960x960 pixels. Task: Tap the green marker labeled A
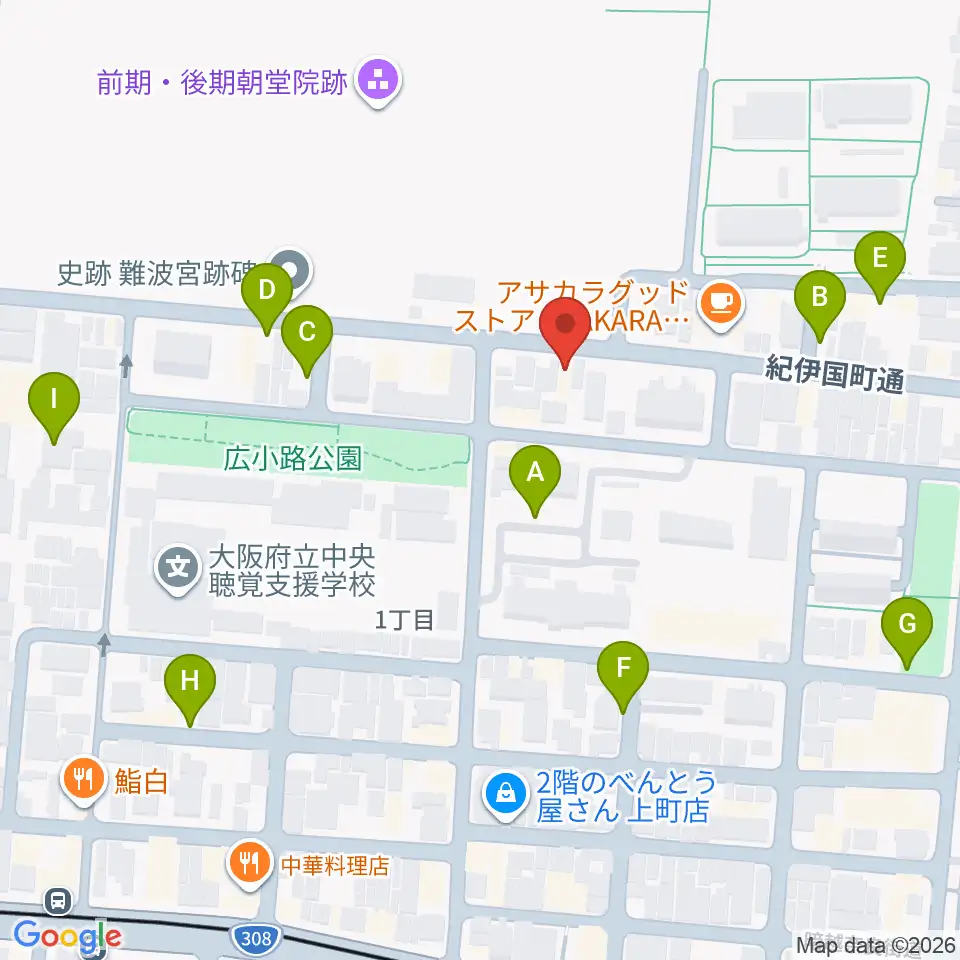535,481
